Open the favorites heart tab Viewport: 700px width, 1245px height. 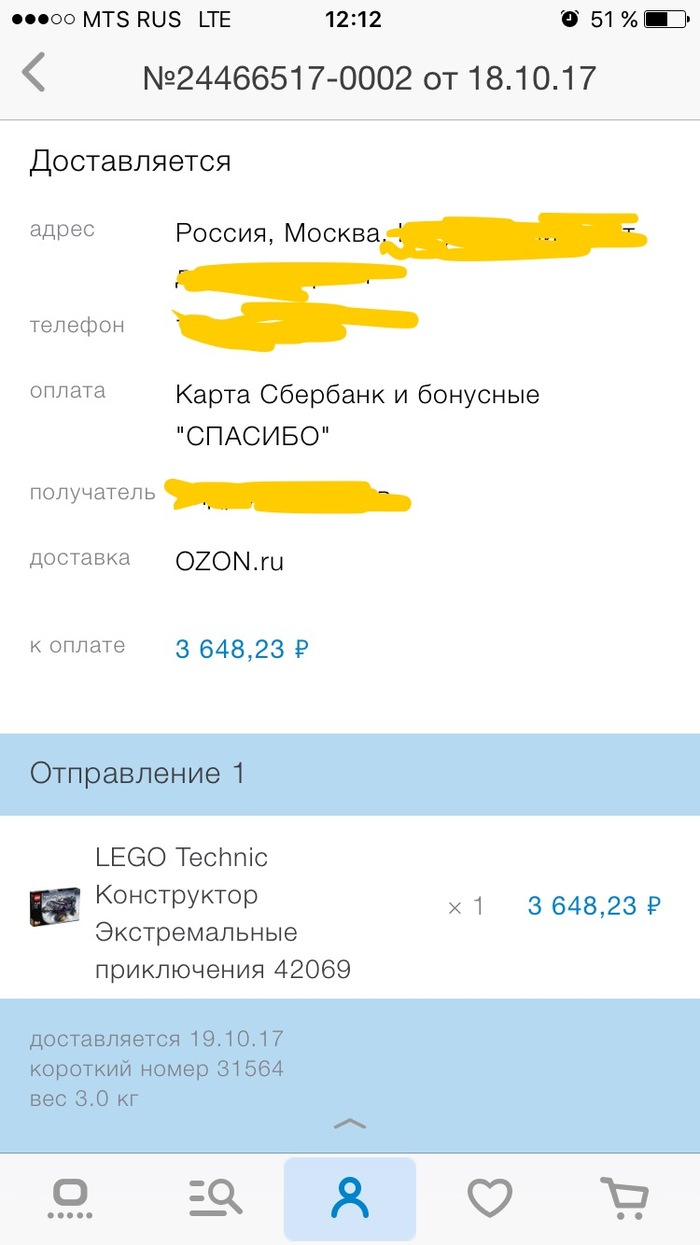coord(490,1198)
